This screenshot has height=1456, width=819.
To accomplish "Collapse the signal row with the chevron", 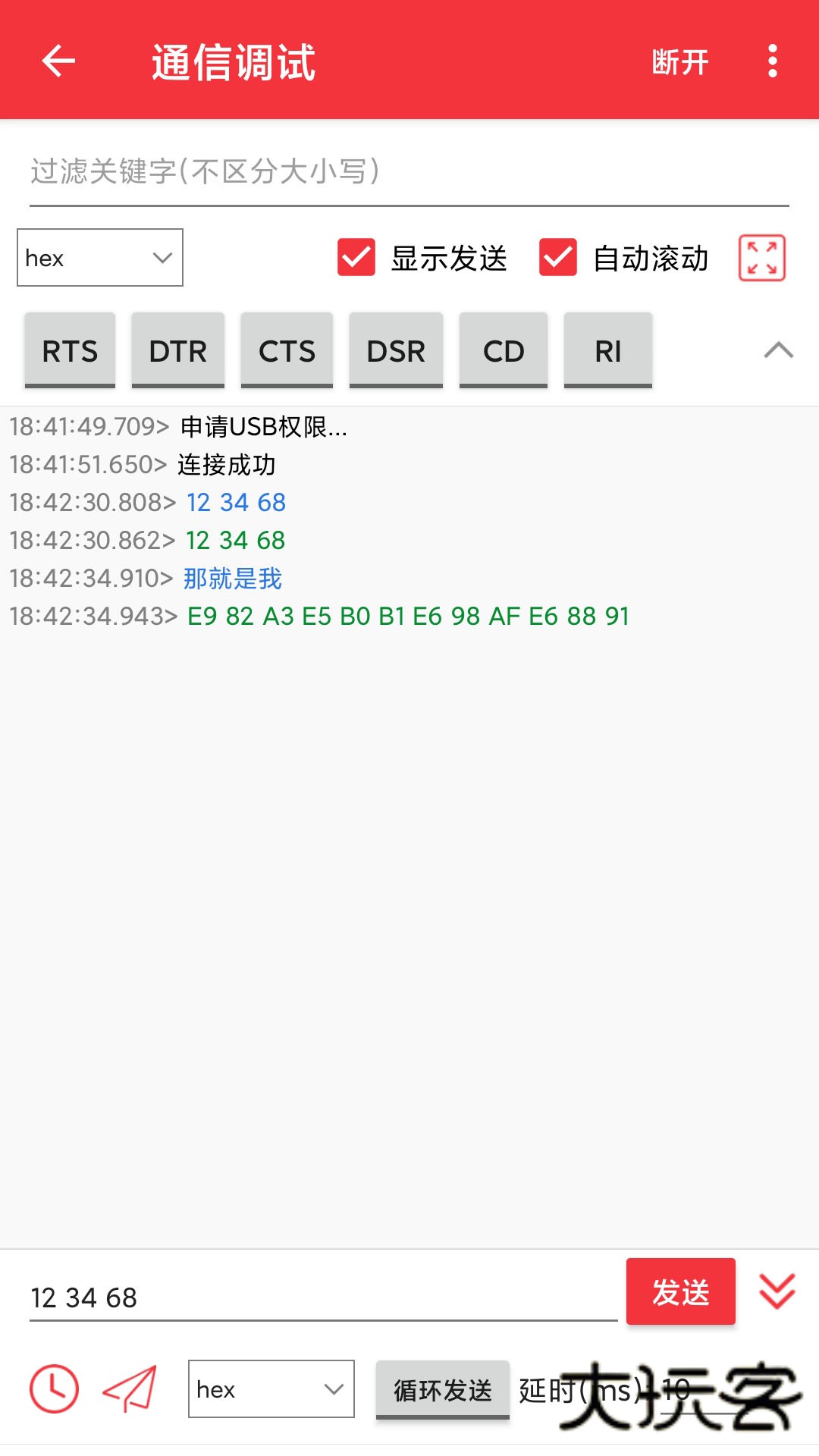I will pyautogui.click(x=777, y=350).
